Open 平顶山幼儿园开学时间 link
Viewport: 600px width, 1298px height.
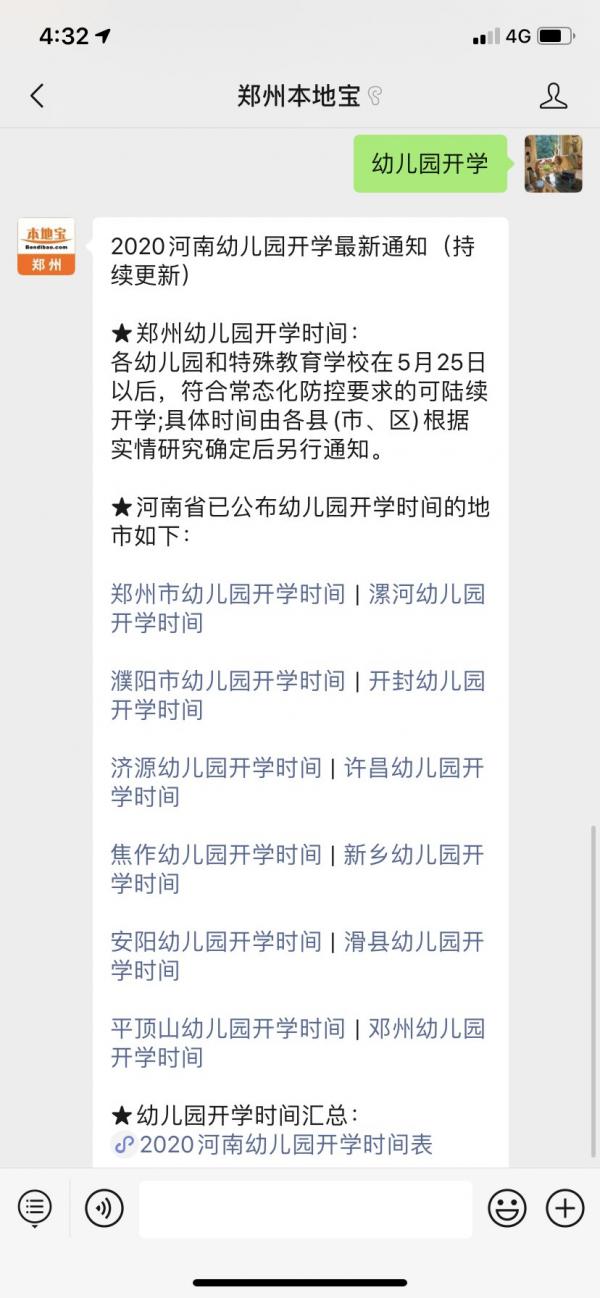point(227,1029)
